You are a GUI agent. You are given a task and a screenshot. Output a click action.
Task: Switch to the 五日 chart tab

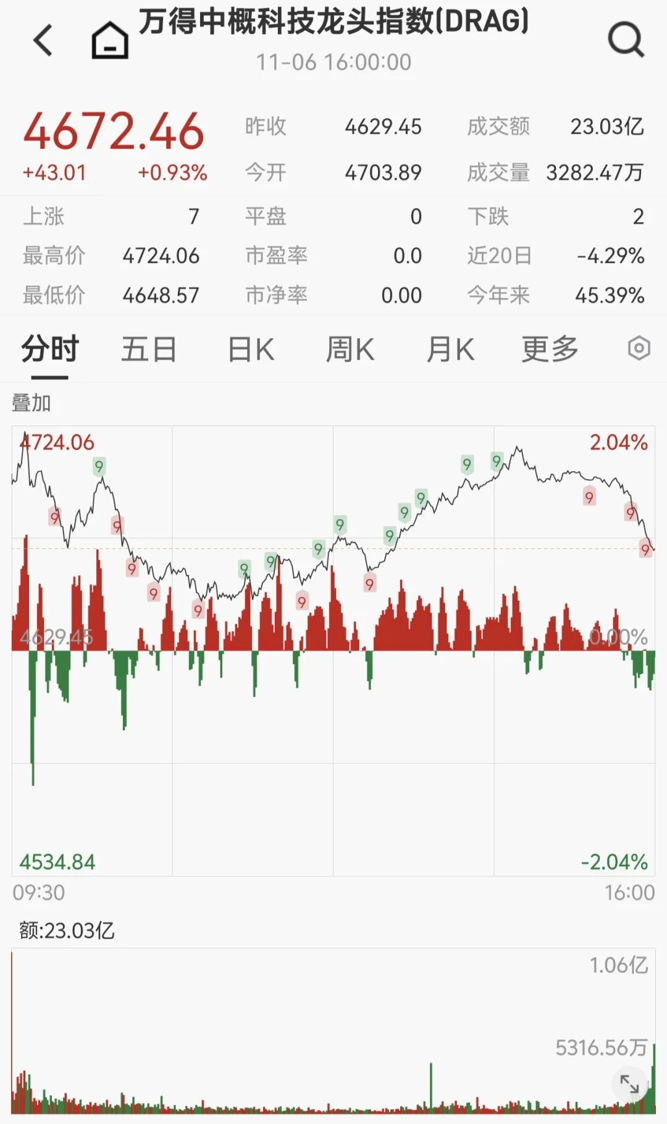[x=149, y=349]
